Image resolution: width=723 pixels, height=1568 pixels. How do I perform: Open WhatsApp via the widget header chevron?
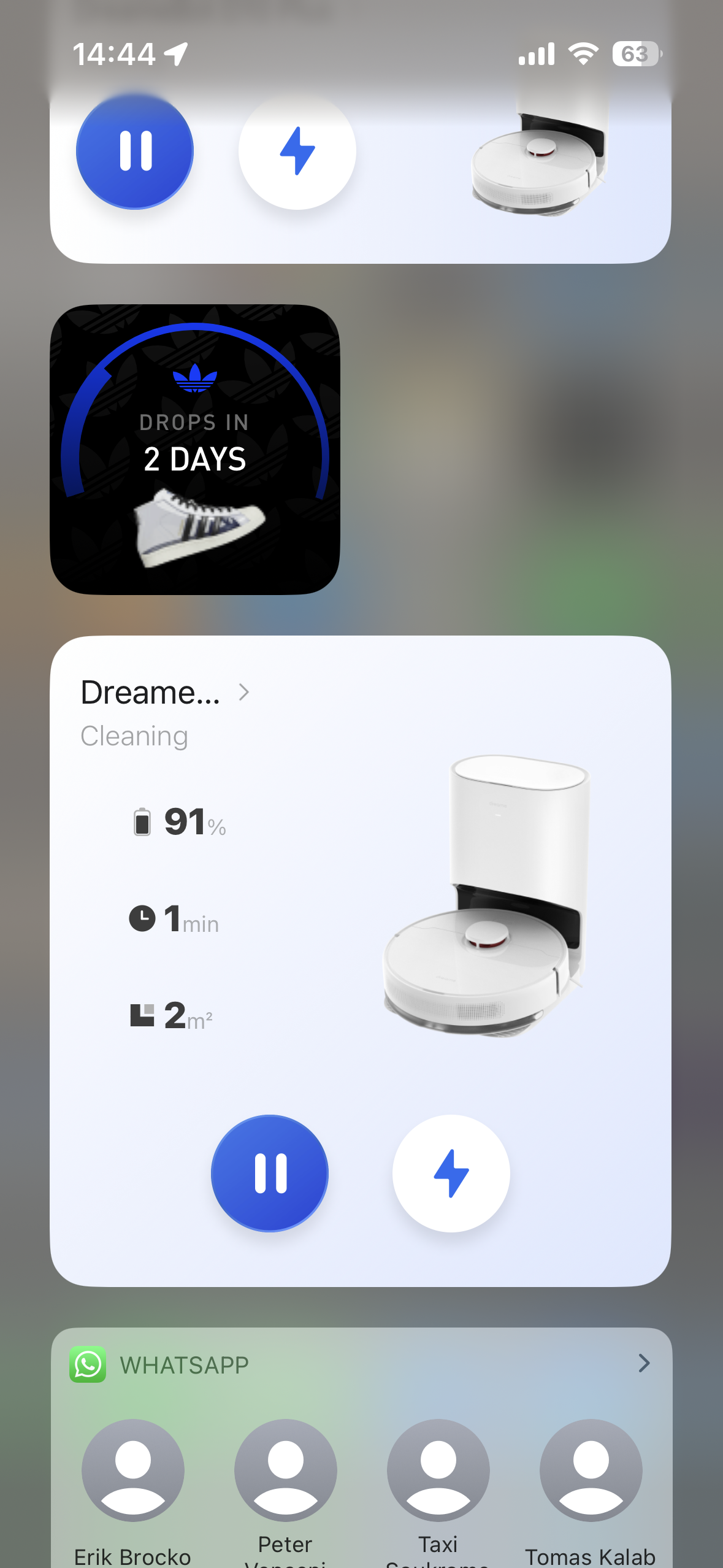pyautogui.click(x=643, y=1364)
